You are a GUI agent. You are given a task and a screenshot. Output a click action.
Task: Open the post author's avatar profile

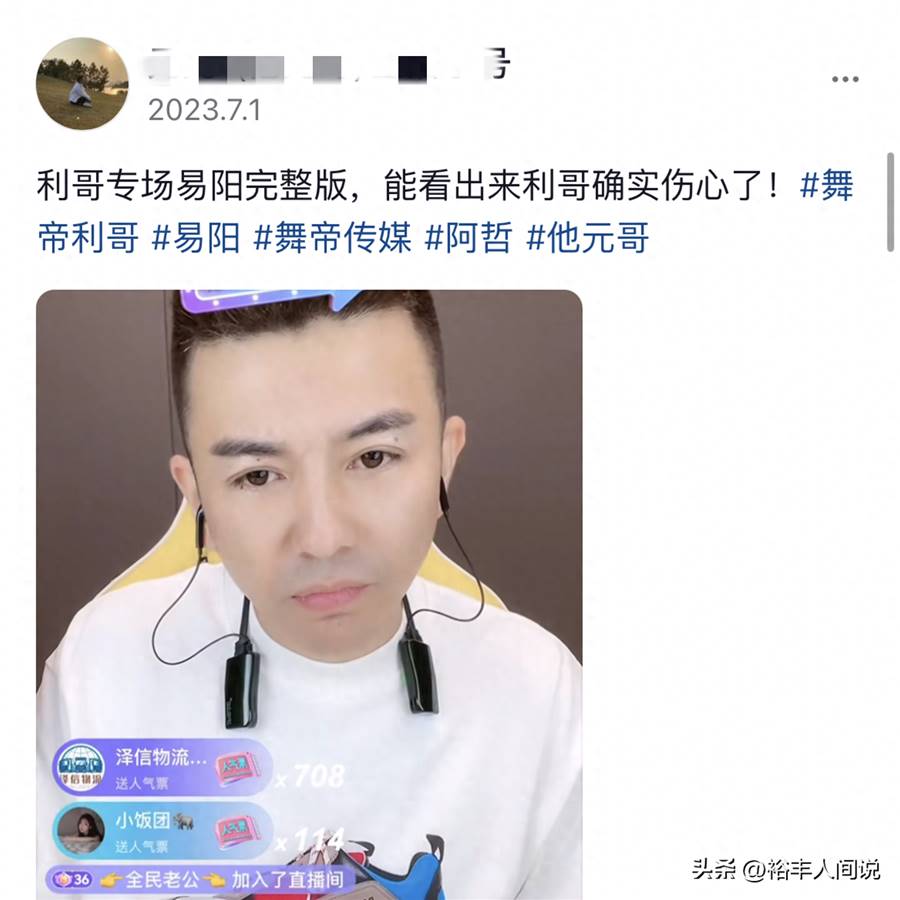click(82, 85)
